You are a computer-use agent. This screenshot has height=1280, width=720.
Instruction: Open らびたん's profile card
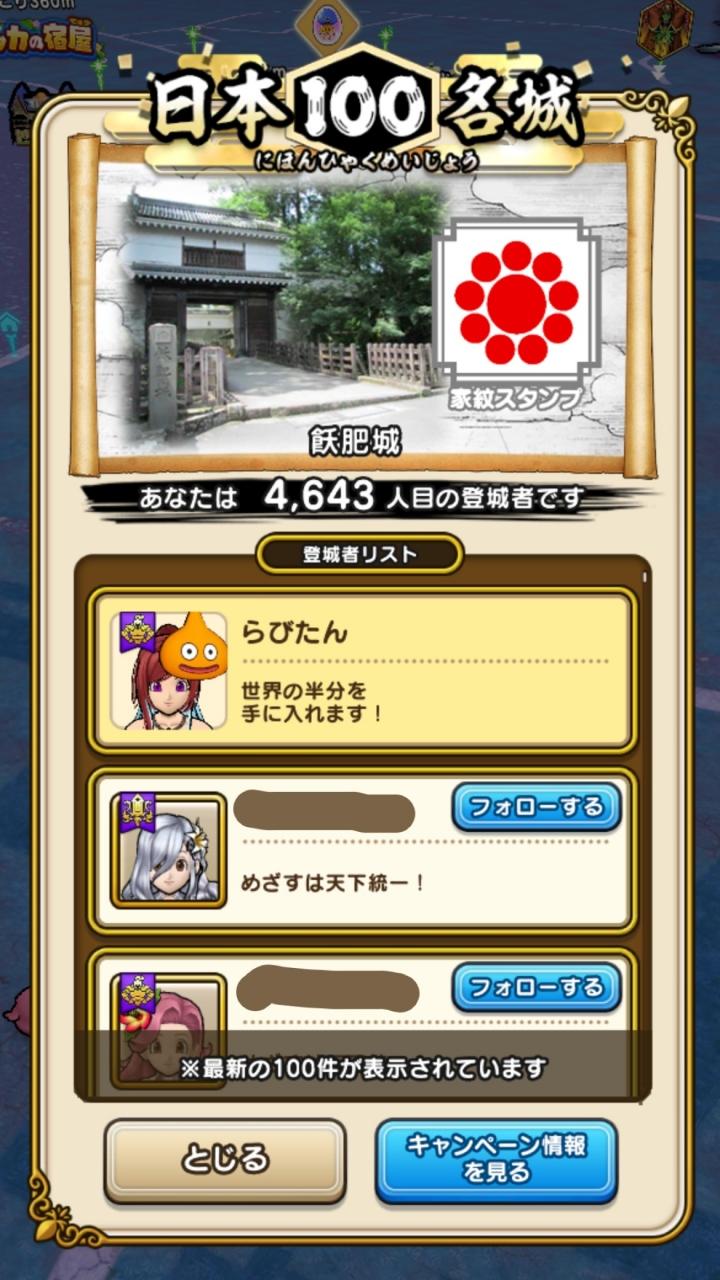point(361,670)
